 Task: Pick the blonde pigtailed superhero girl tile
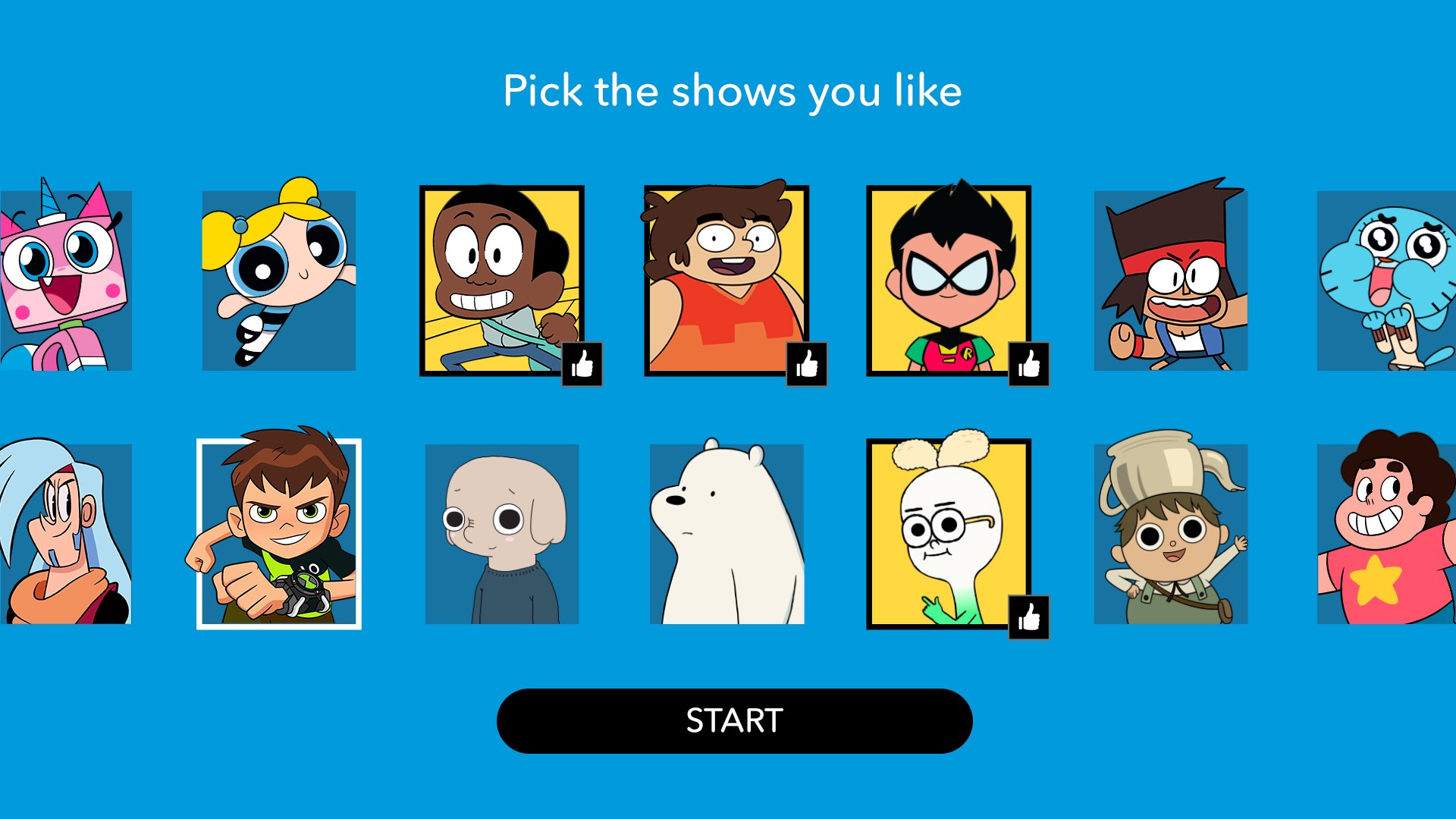tap(278, 281)
